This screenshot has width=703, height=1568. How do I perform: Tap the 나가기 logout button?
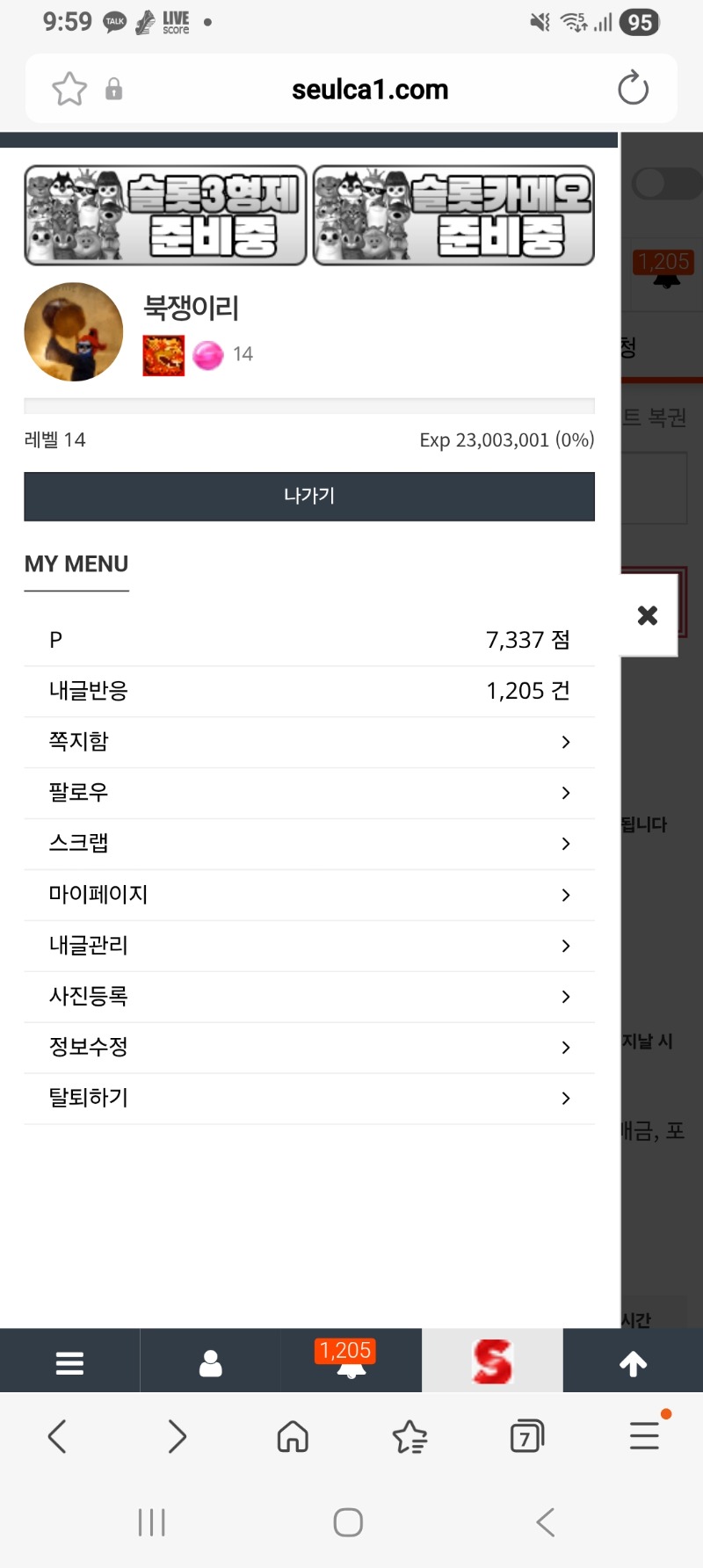tap(309, 497)
